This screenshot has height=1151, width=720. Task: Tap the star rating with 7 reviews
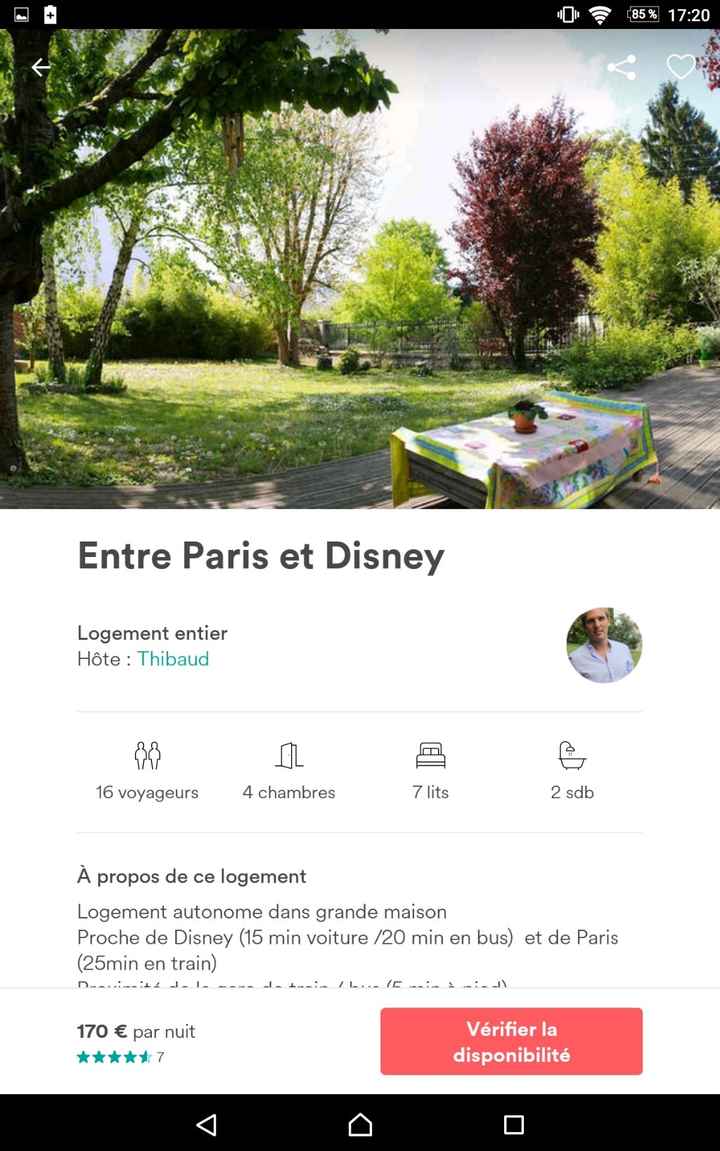click(120, 1056)
